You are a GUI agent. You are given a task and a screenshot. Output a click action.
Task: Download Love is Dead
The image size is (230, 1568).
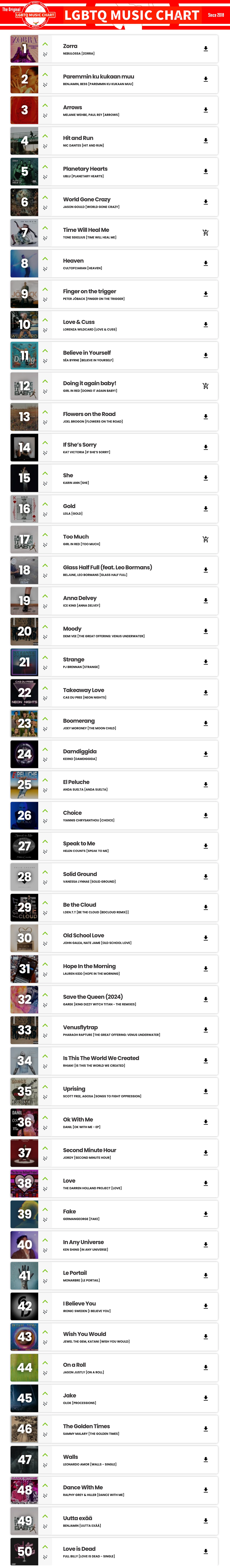point(206,1551)
